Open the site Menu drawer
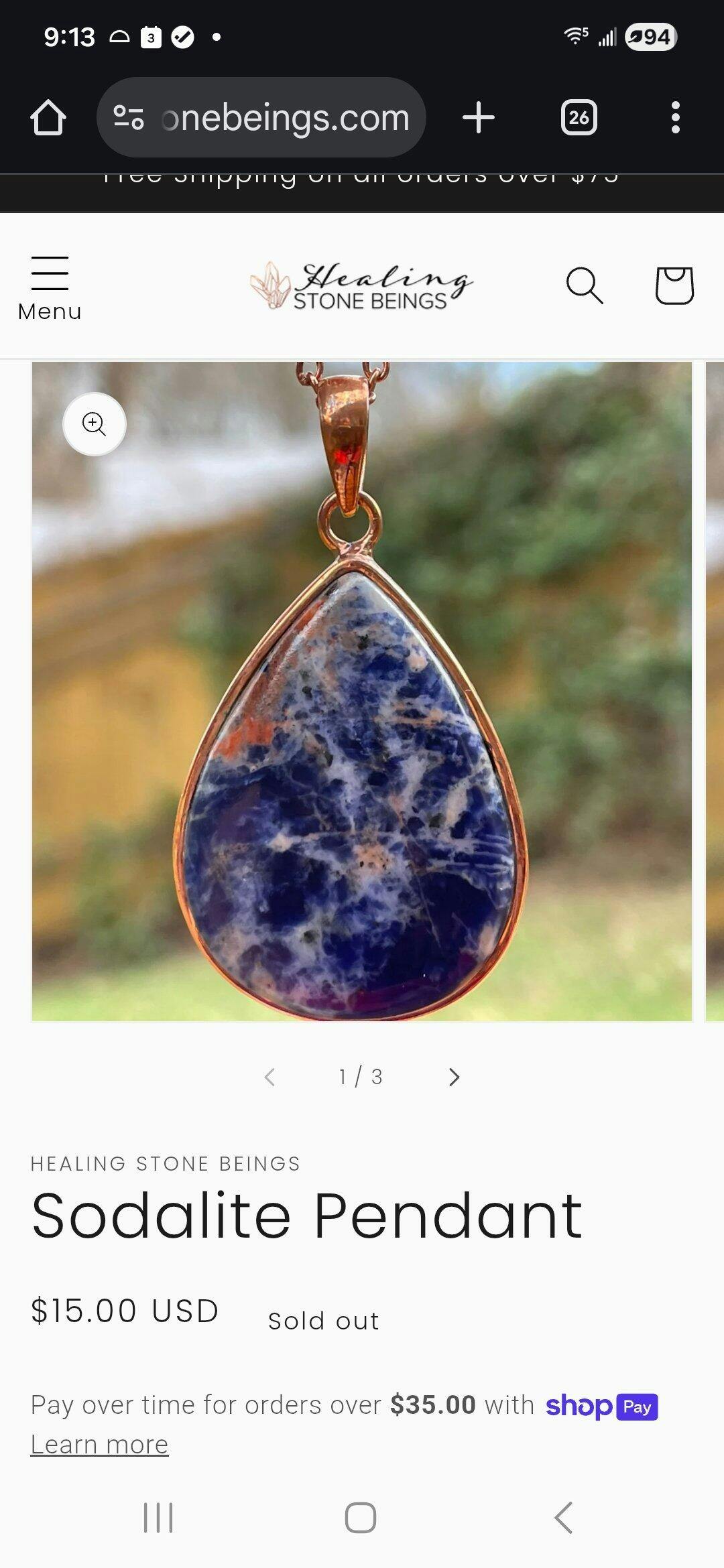Screen dimensions: 724x1568 click(x=50, y=288)
